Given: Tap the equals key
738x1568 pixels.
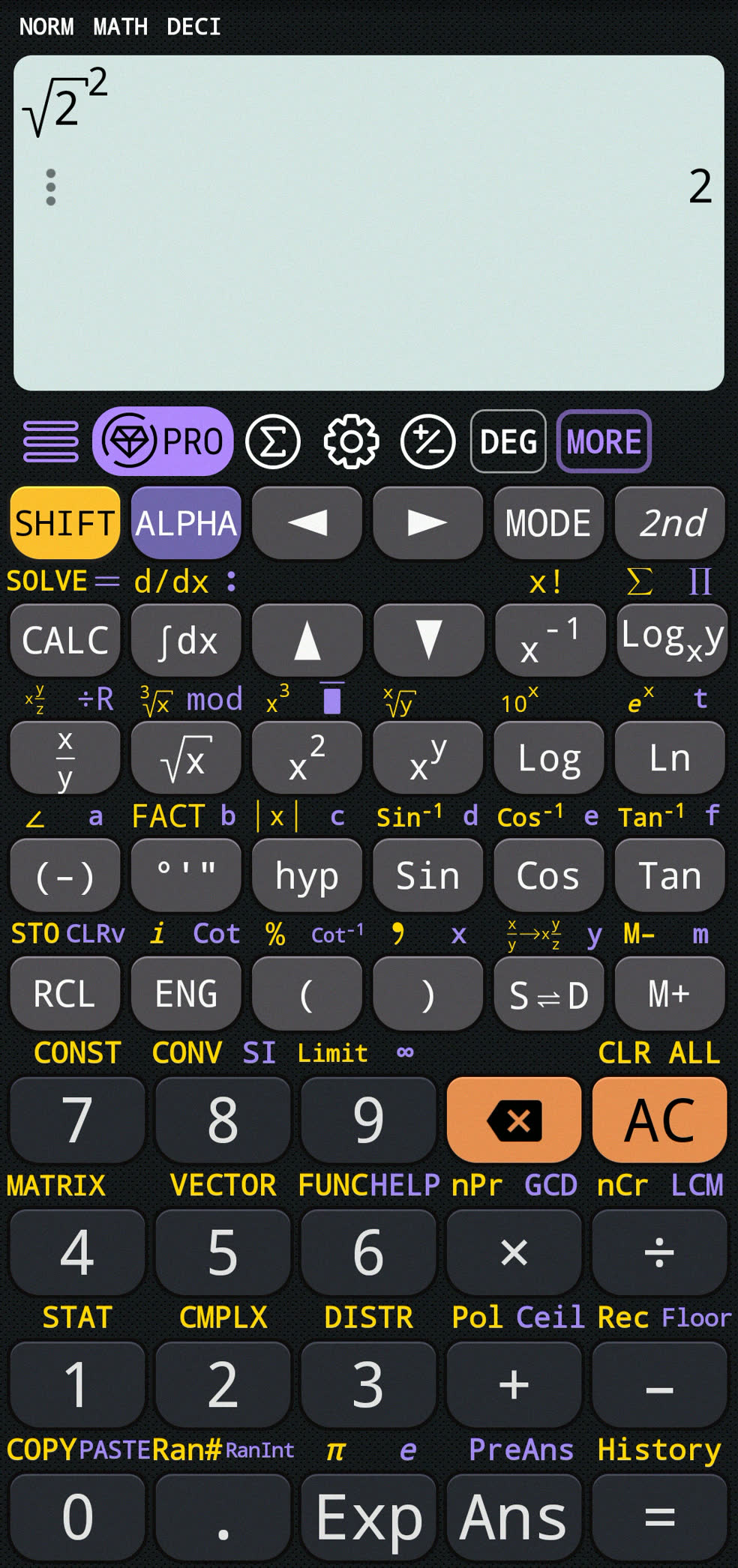Looking at the screenshot, I should (x=659, y=1517).
